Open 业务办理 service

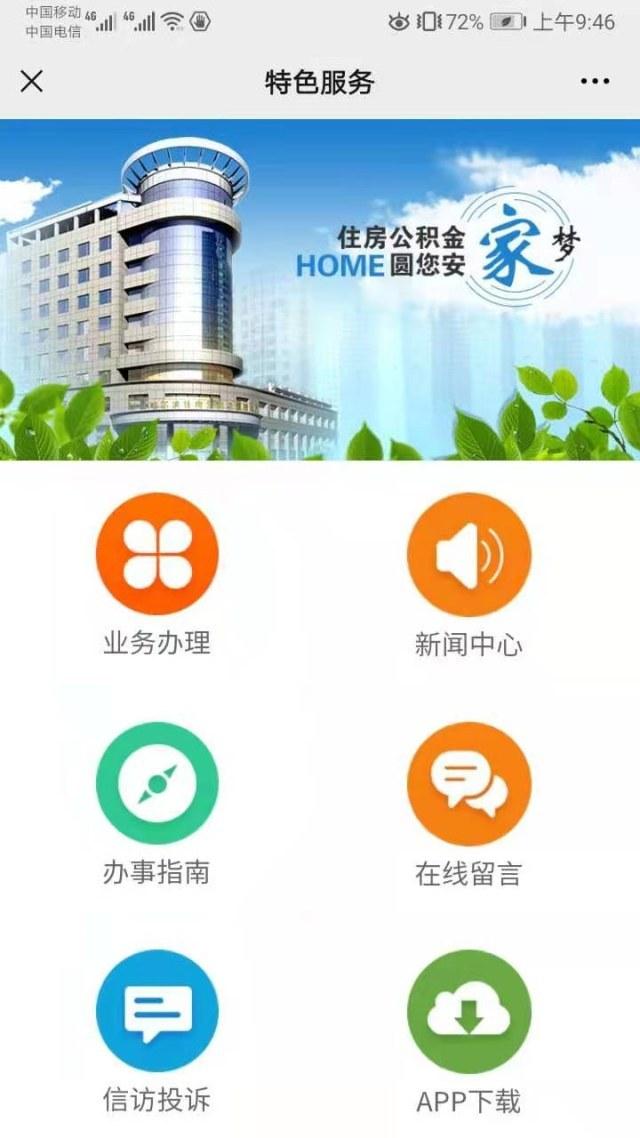click(157, 555)
